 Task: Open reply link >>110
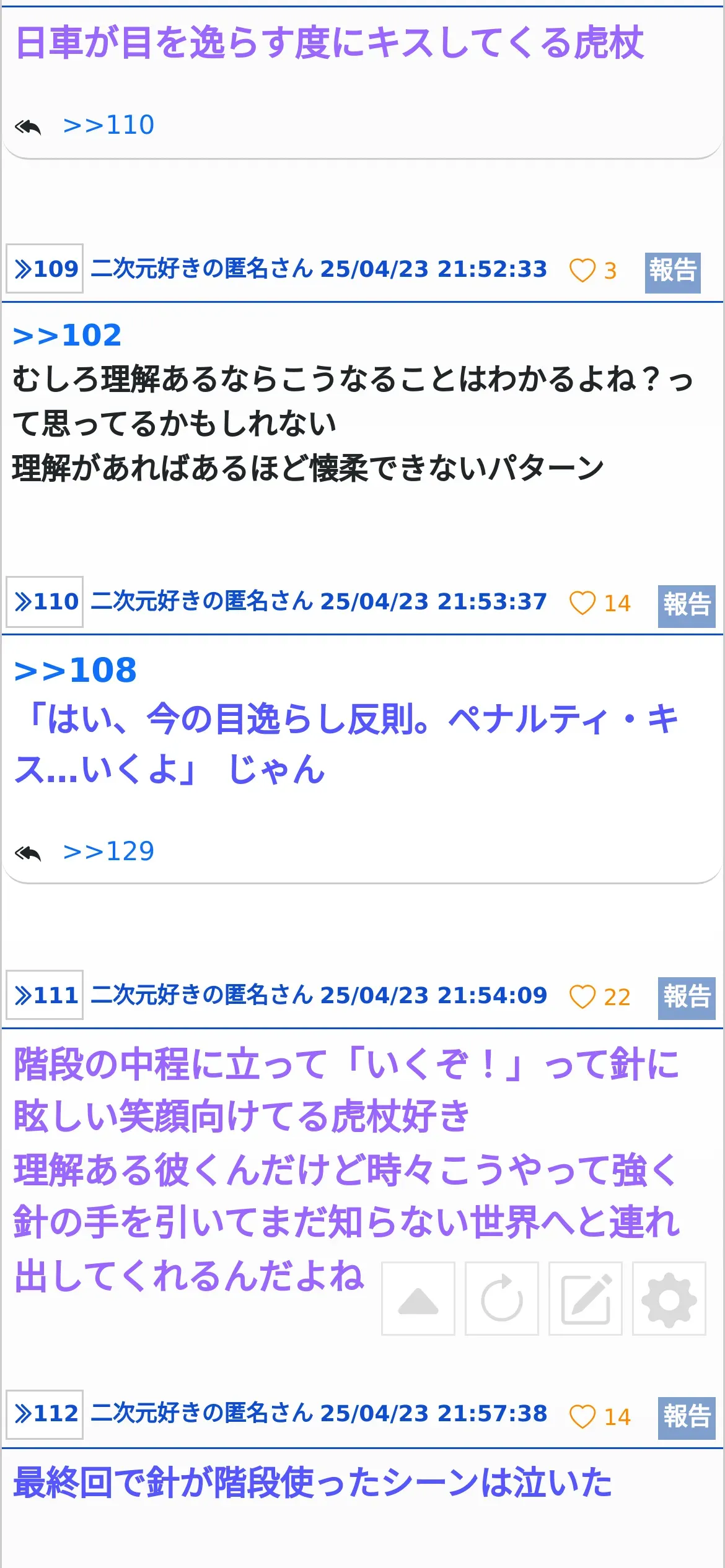pos(108,125)
